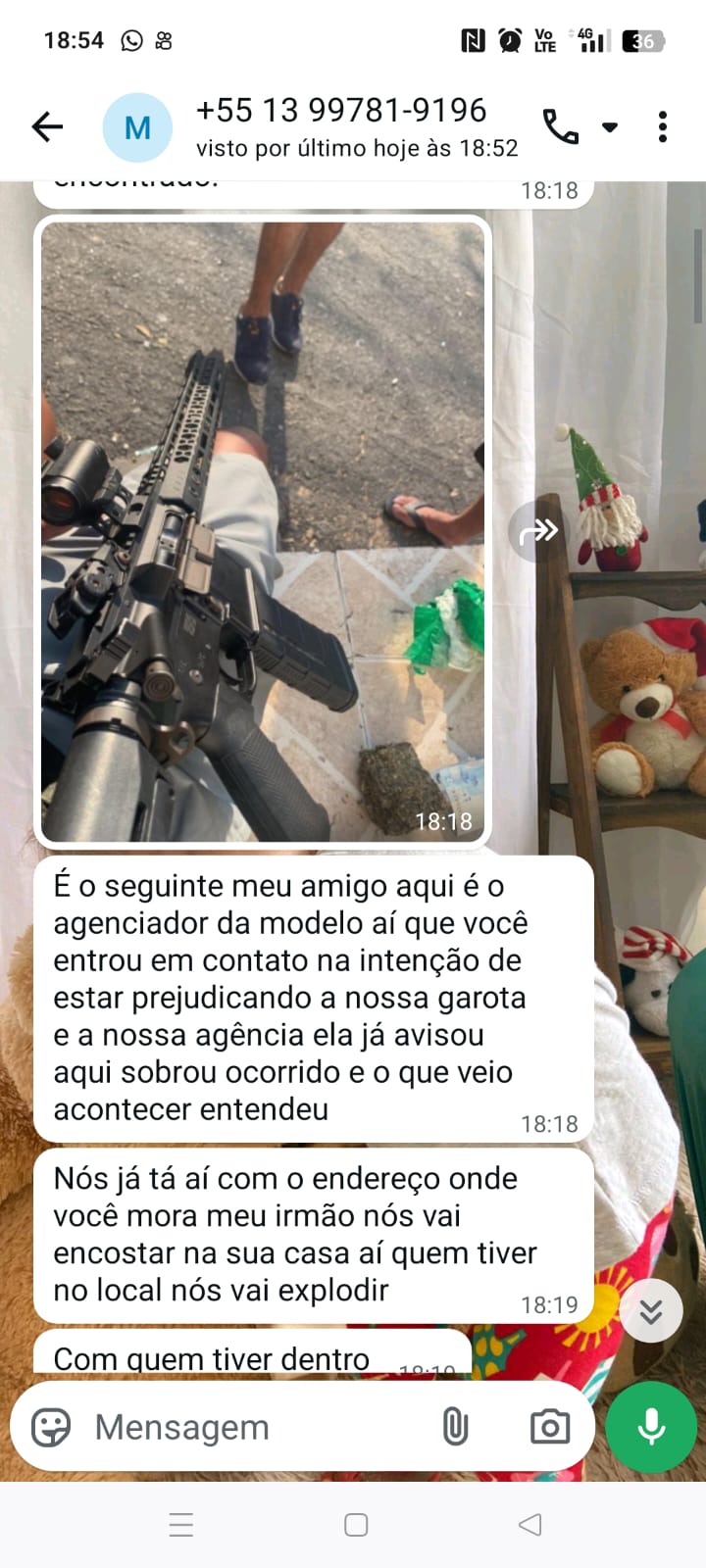Open the received photo sent at 18:18
Image resolution: width=706 pixels, height=1568 pixels.
pos(263,529)
